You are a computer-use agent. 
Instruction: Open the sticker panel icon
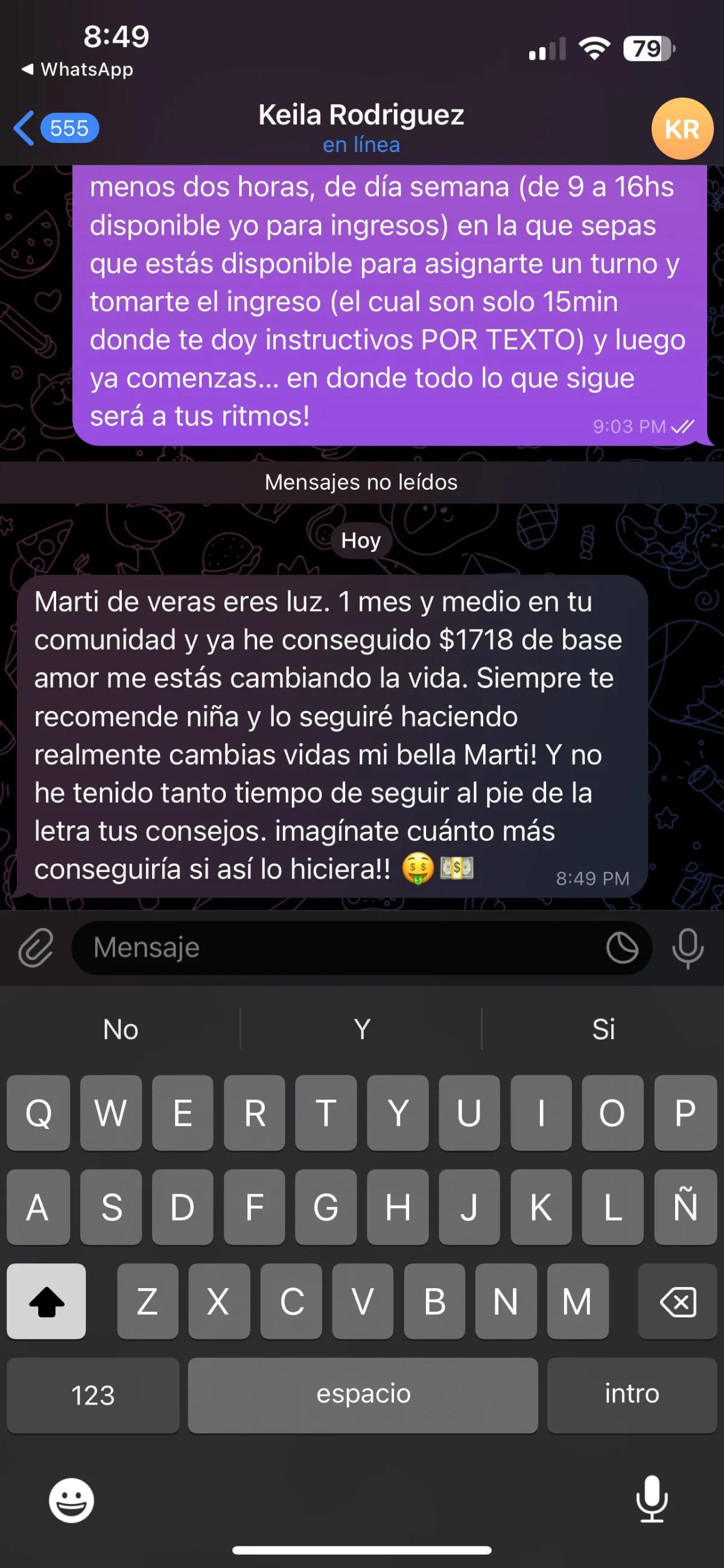[621, 948]
